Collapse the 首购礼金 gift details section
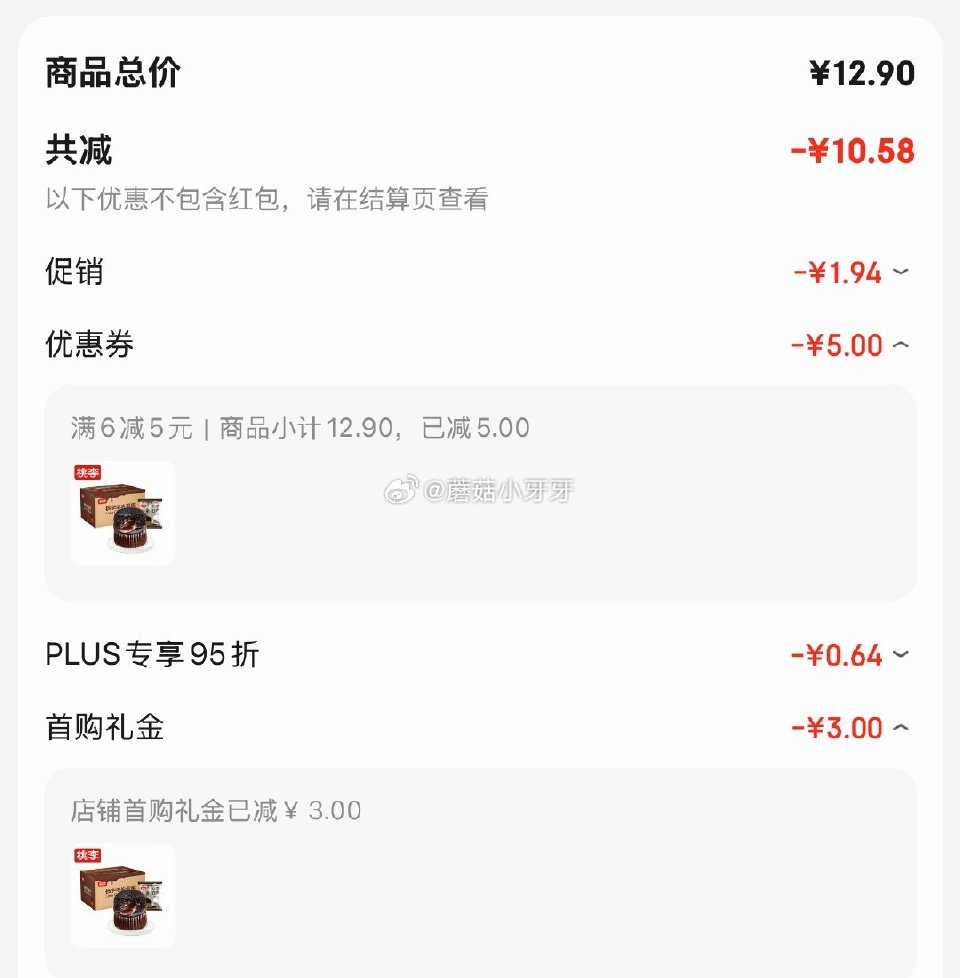 click(899, 728)
